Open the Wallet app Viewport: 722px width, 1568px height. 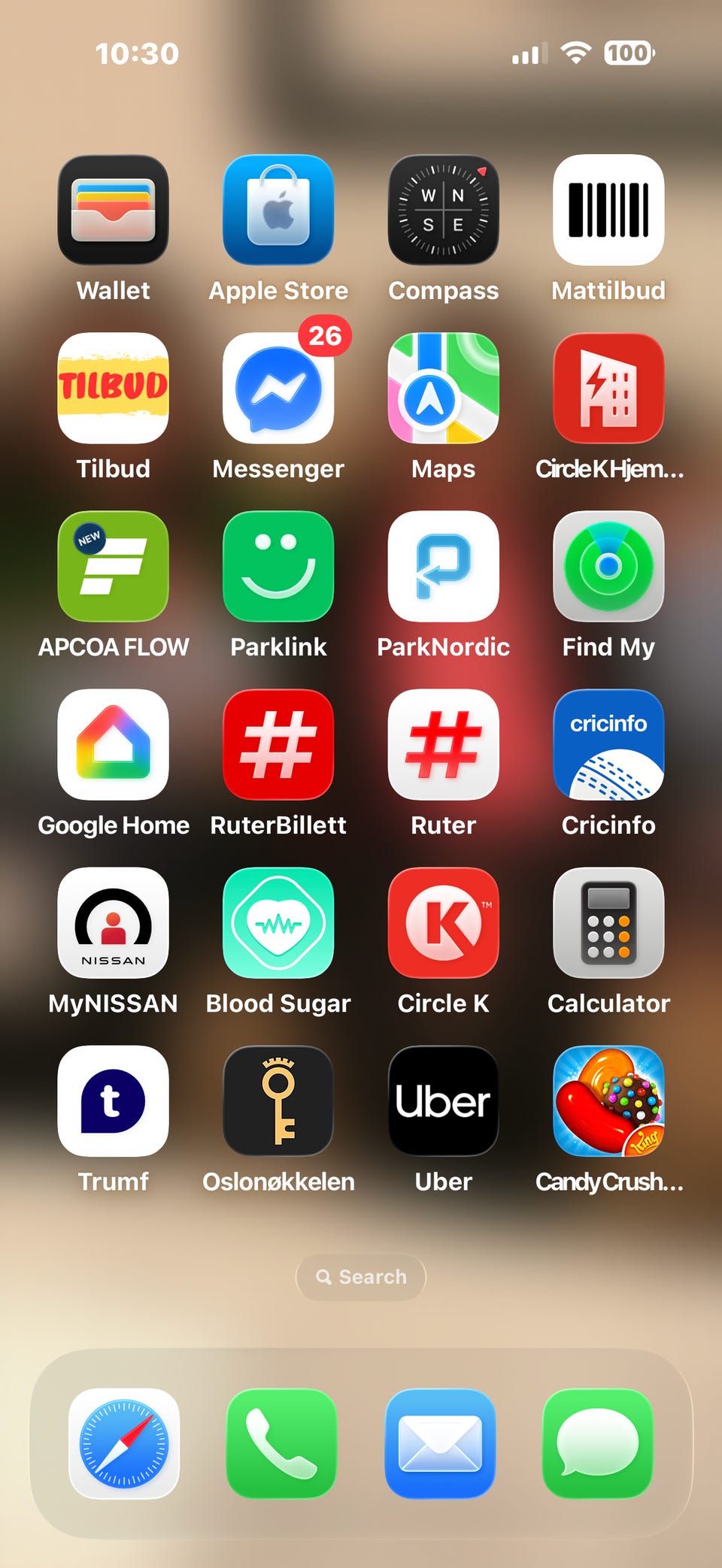pos(113,210)
